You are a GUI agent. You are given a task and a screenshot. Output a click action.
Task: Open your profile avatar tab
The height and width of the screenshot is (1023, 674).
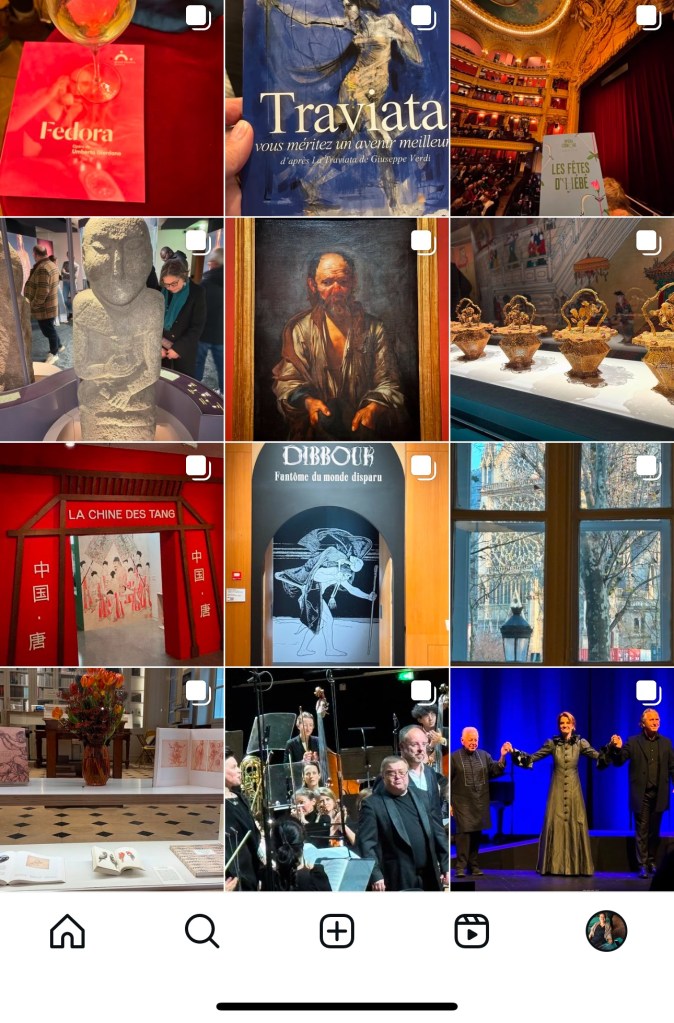[x=606, y=931]
